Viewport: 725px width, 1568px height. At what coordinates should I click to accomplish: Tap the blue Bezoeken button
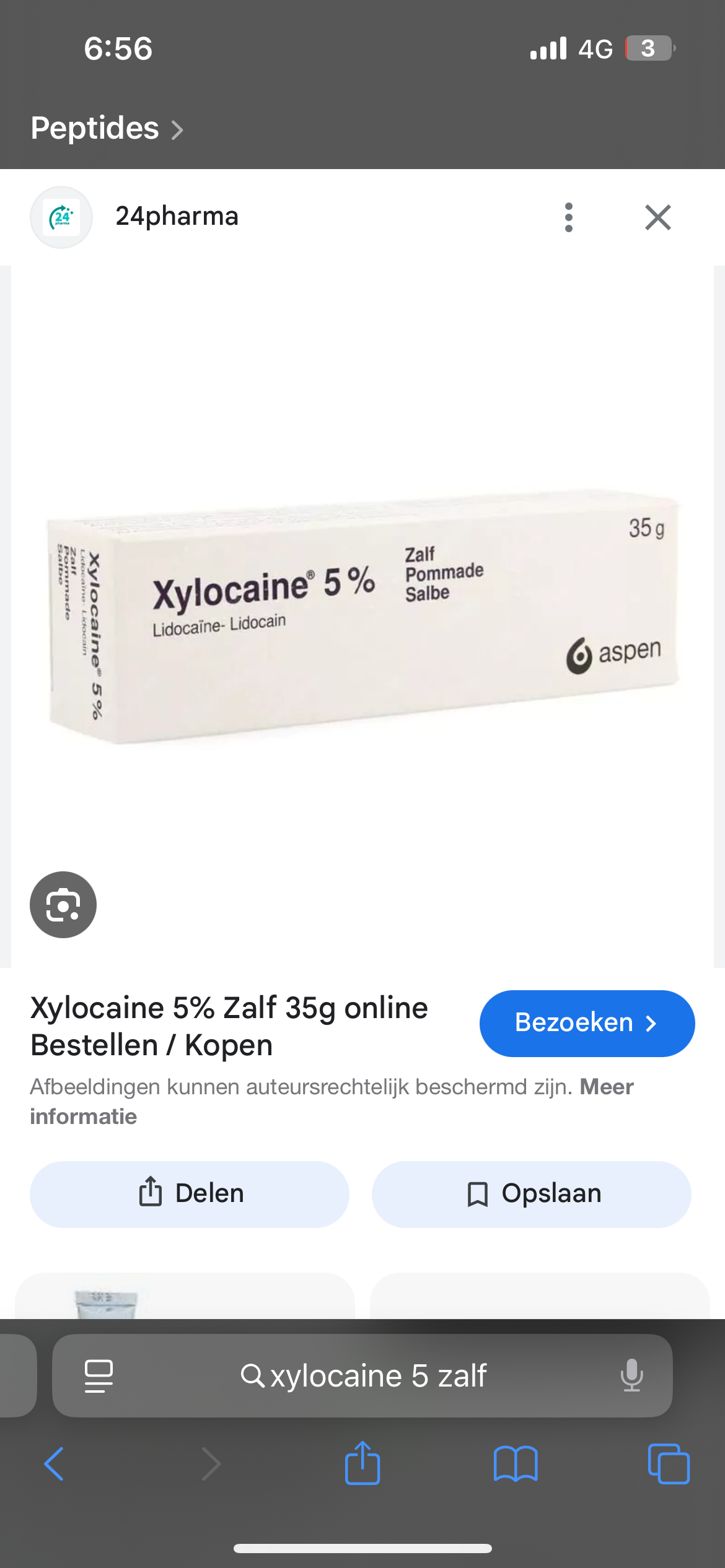point(586,1023)
